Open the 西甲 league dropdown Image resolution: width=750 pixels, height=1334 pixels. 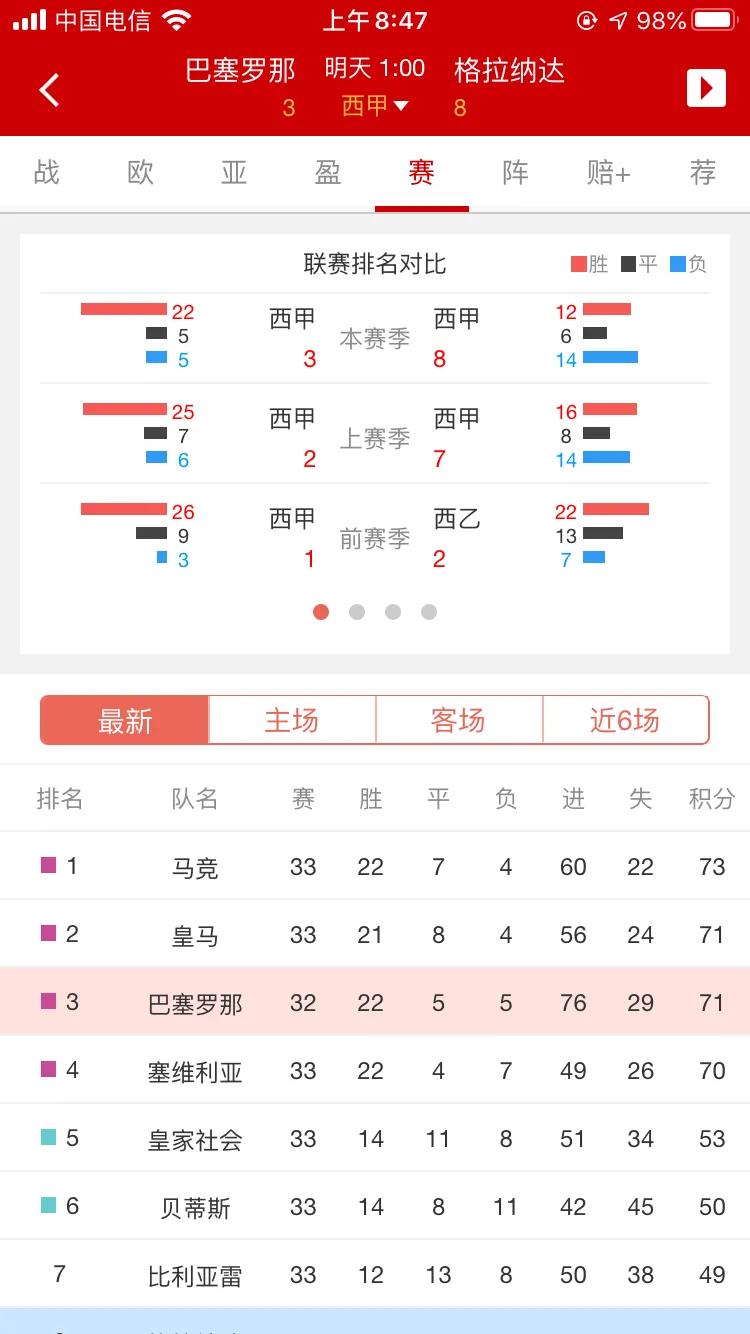point(374,107)
